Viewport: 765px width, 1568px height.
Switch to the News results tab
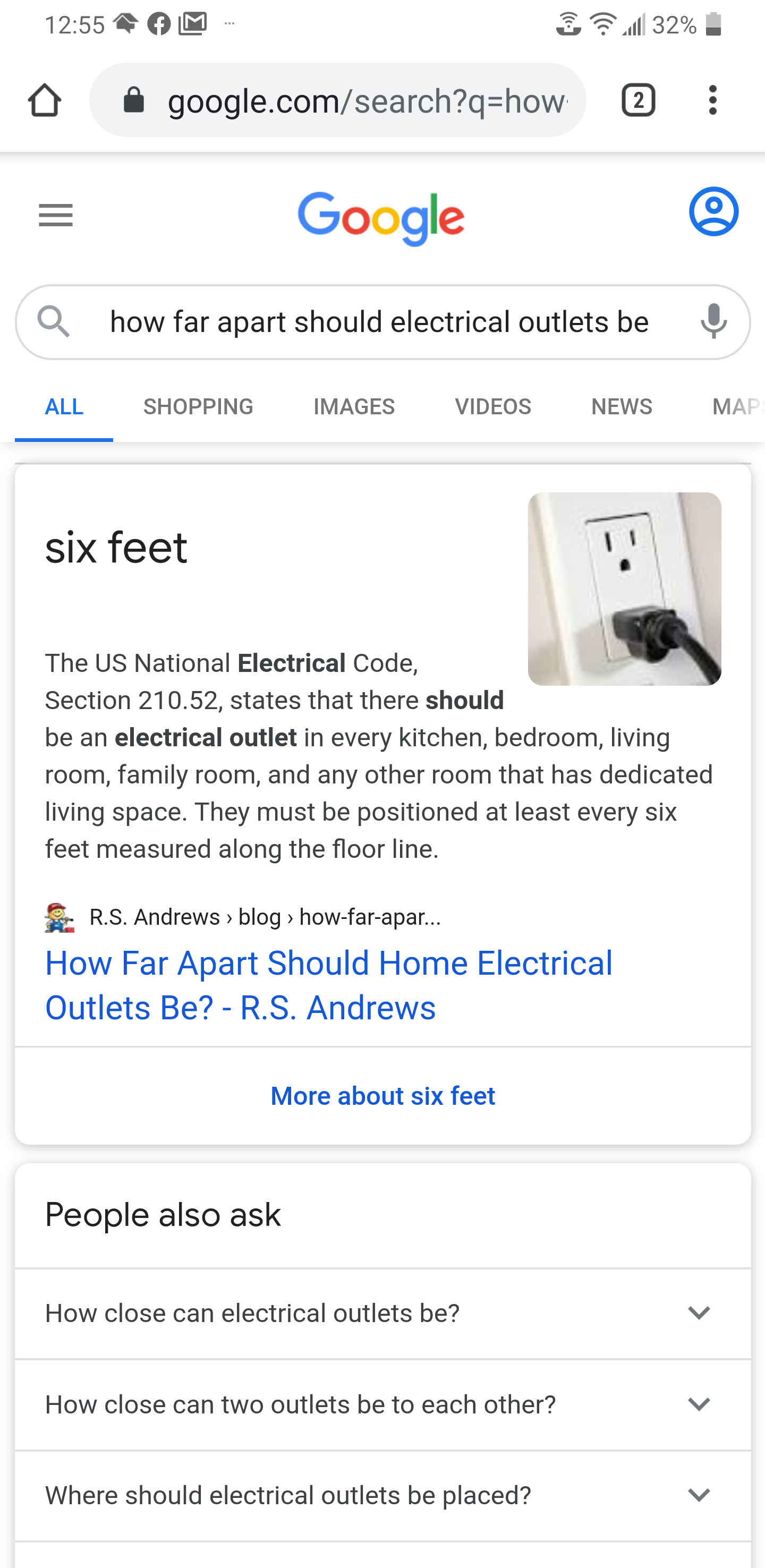click(622, 407)
